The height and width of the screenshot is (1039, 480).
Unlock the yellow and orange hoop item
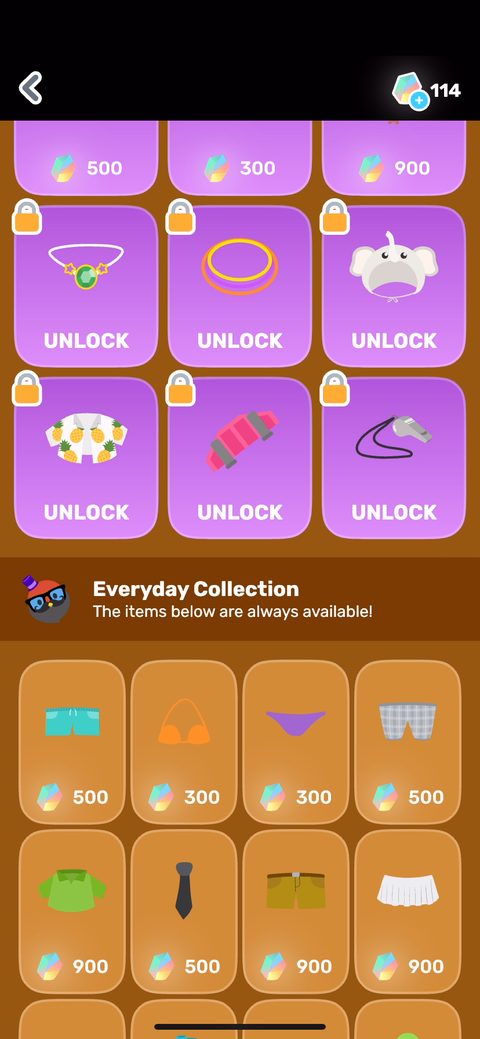tap(240, 286)
